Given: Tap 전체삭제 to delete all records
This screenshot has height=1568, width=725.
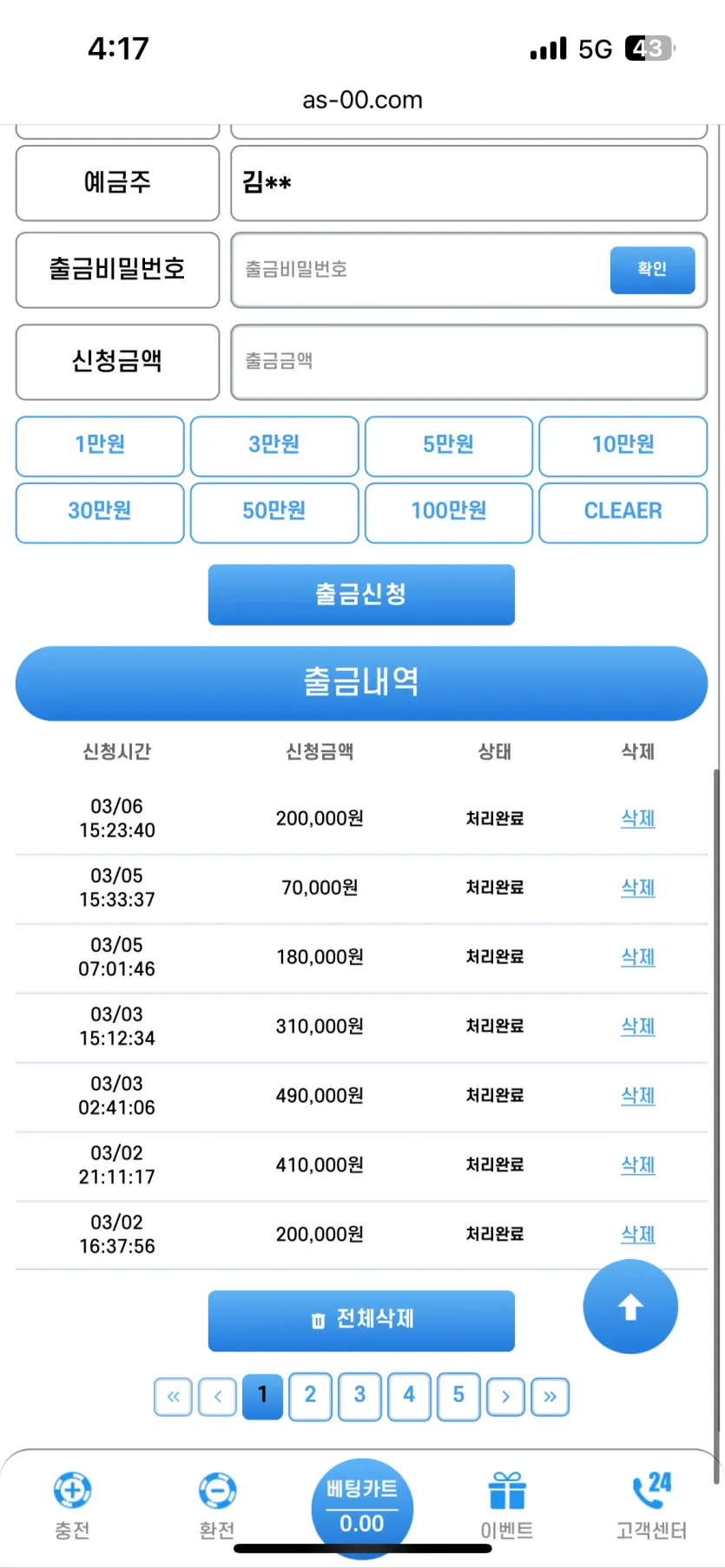Looking at the screenshot, I should (x=361, y=1321).
